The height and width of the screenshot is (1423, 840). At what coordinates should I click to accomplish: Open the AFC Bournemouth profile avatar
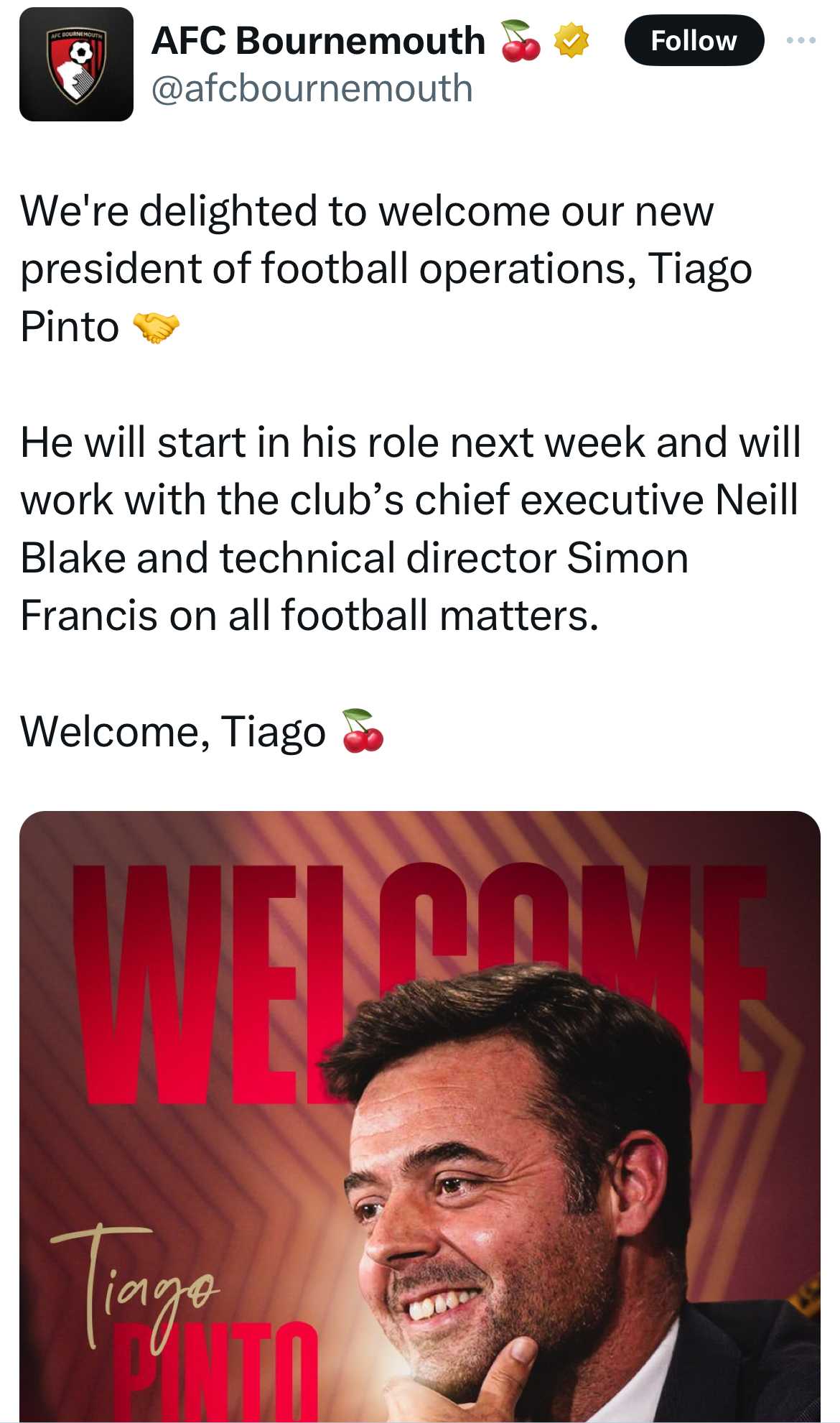(76, 64)
